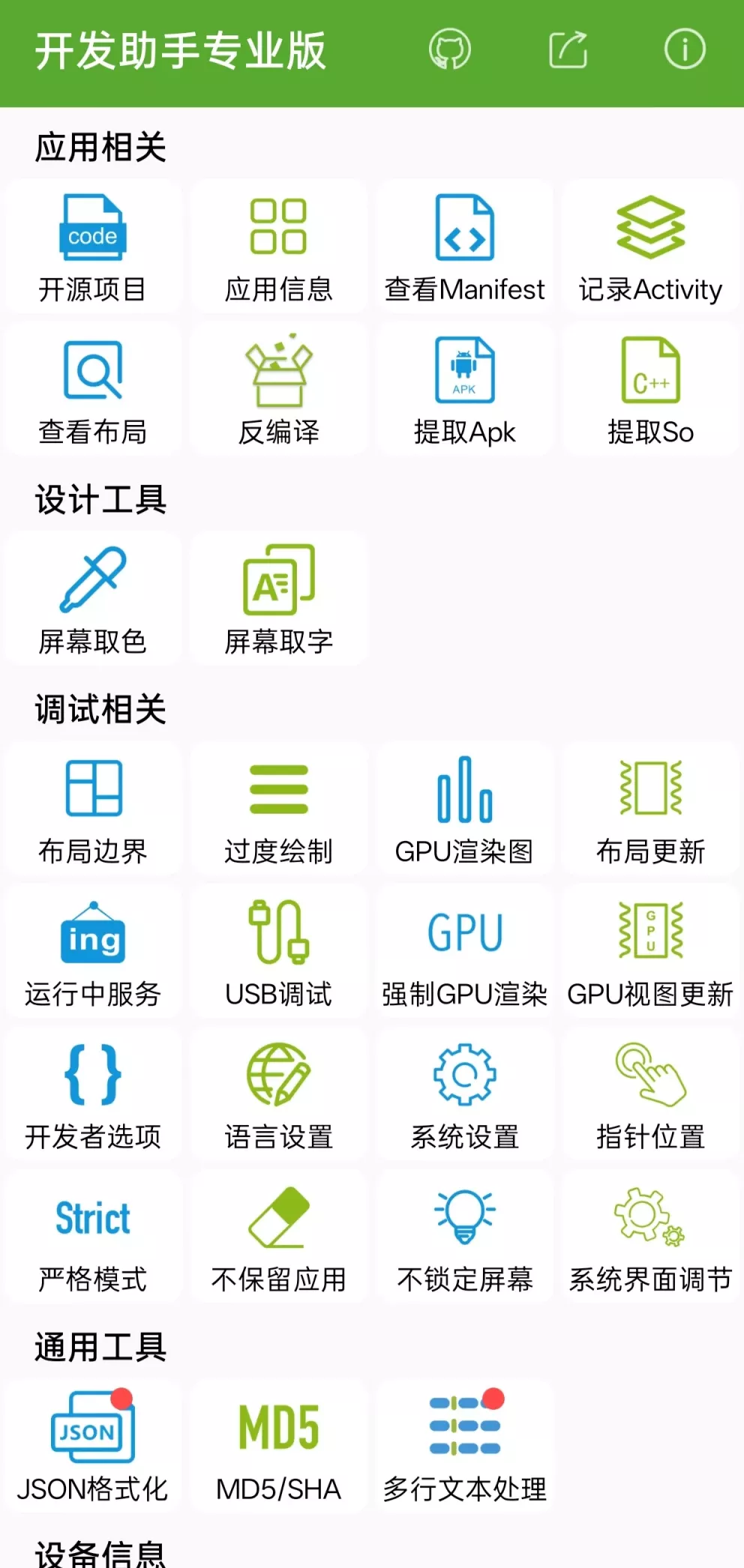Start the 记录Activity recorder
This screenshot has width=744, height=1568.
pos(650,247)
